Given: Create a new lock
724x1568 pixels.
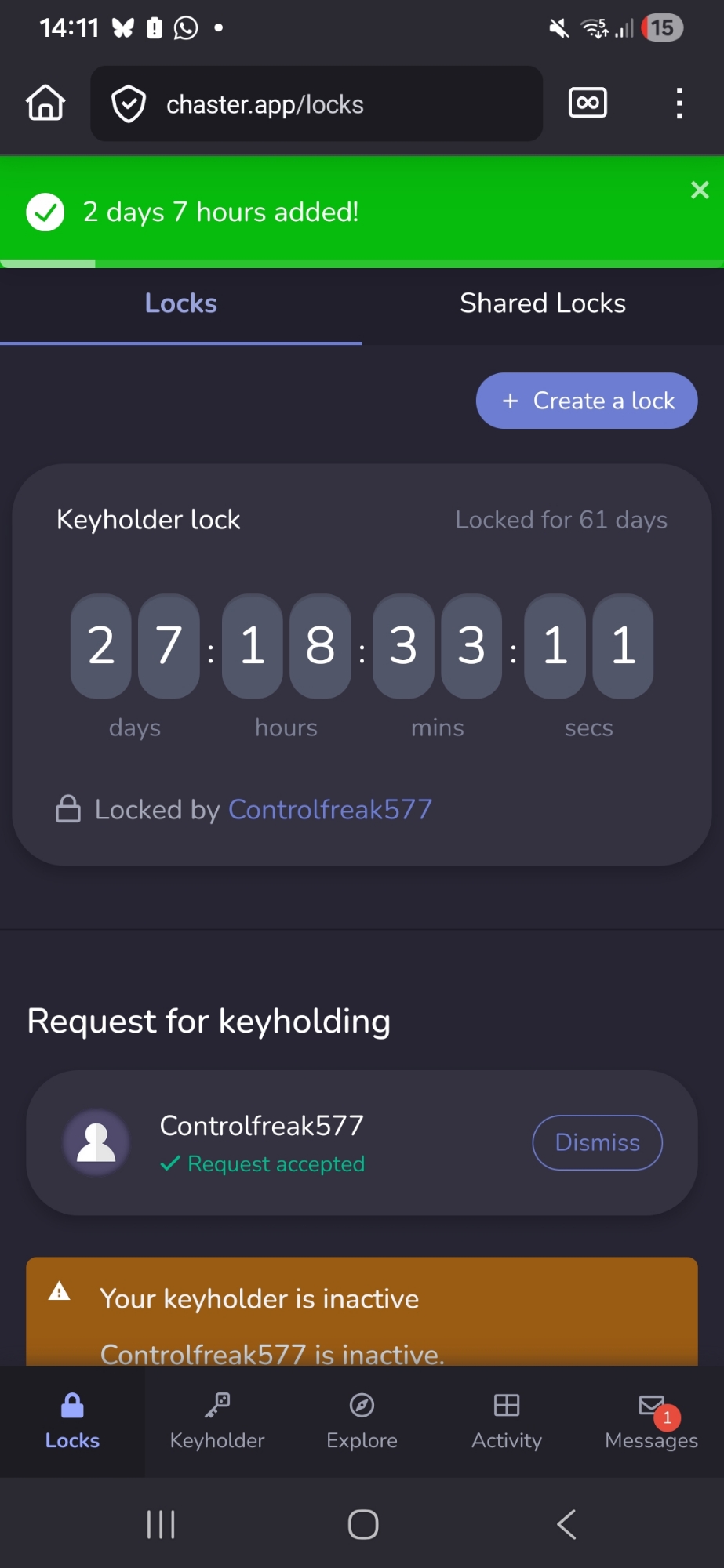Looking at the screenshot, I should click(x=586, y=401).
